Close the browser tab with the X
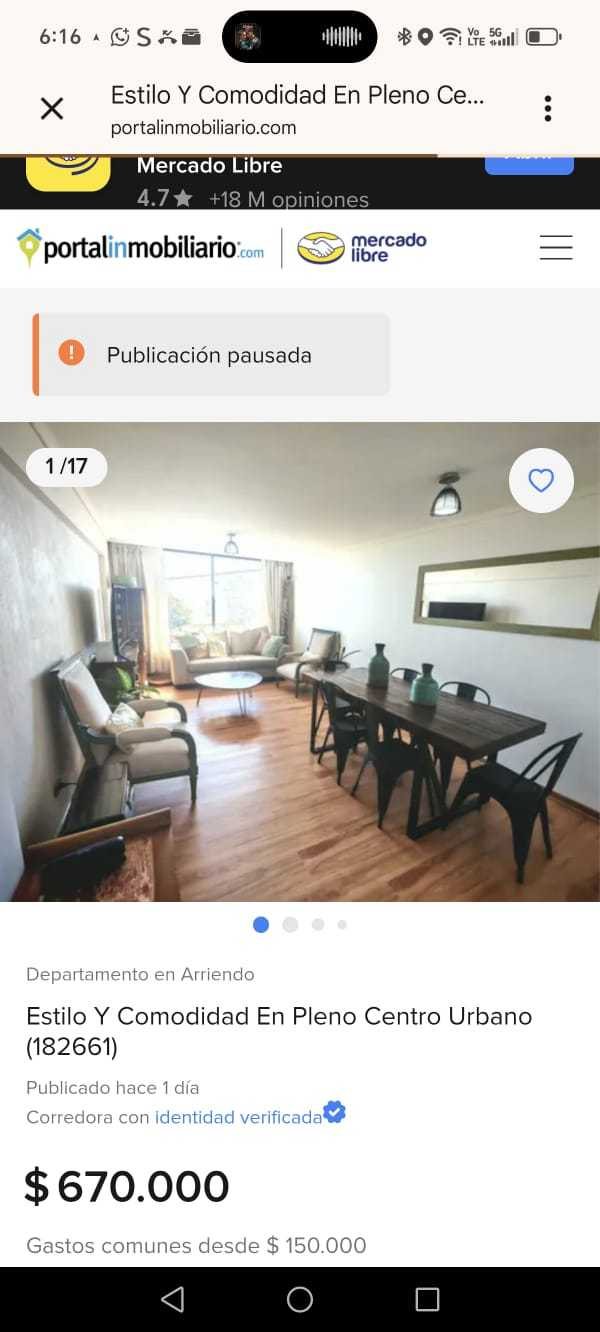This screenshot has width=600, height=1332. 52,109
